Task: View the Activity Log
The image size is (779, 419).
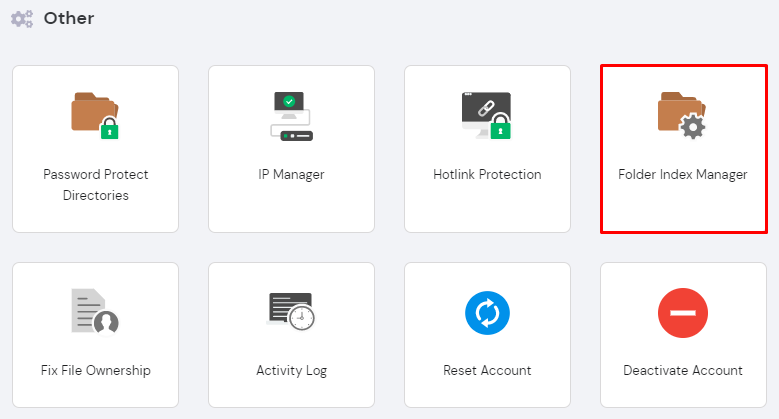Action: (x=291, y=334)
